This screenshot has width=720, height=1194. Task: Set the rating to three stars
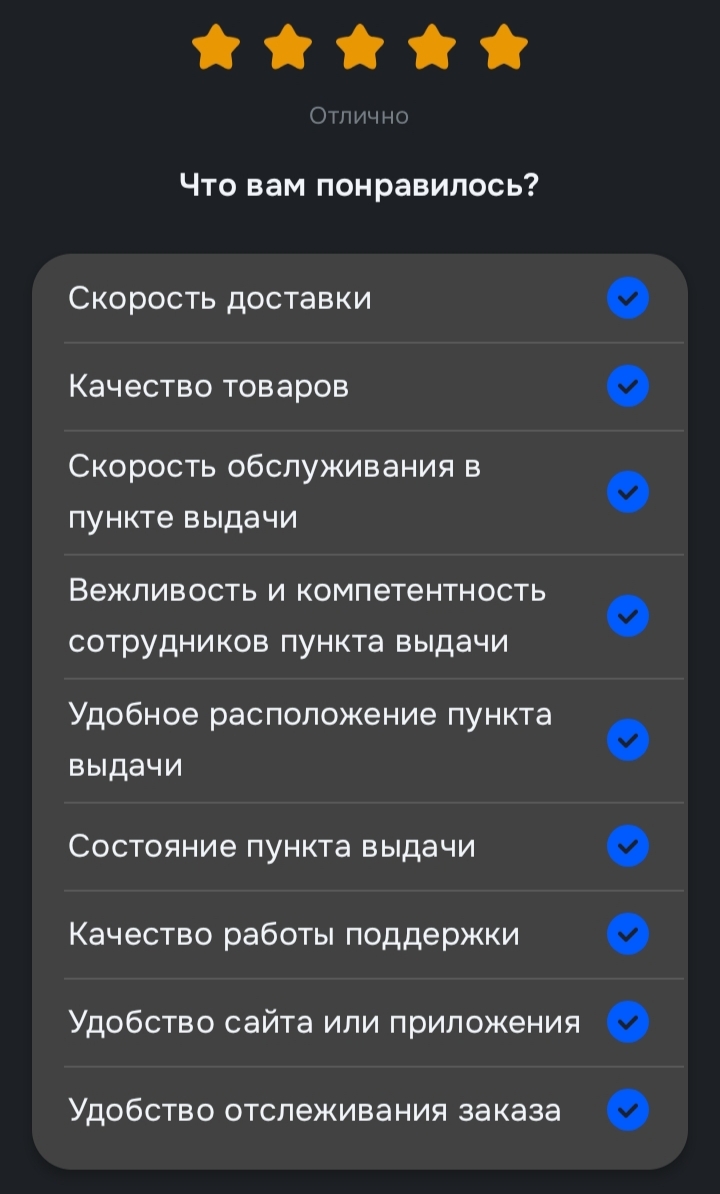click(x=359, y=49)
